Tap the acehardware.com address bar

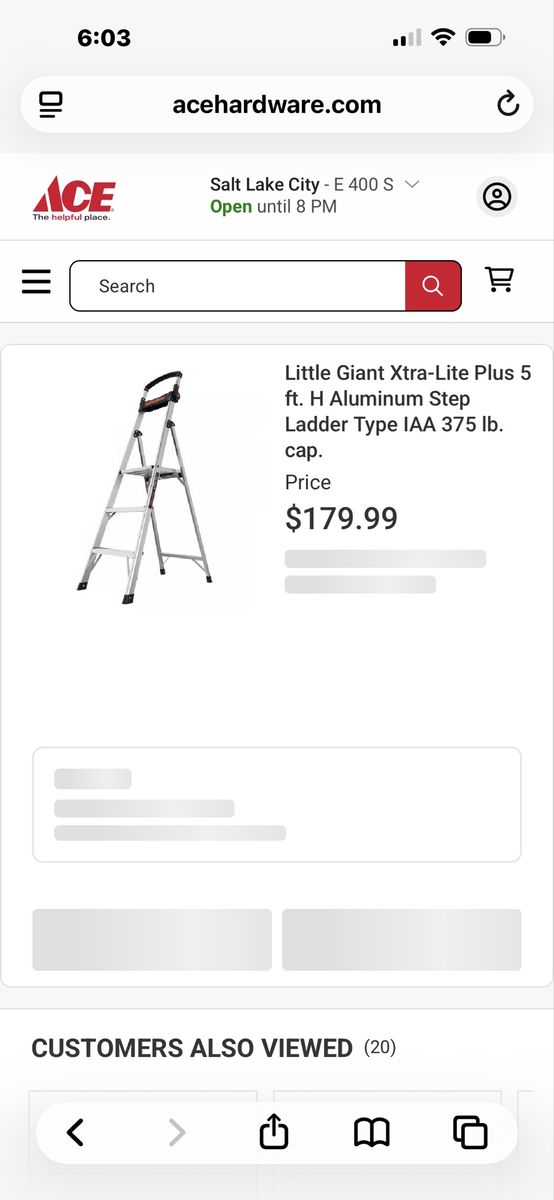pos(277,104)
